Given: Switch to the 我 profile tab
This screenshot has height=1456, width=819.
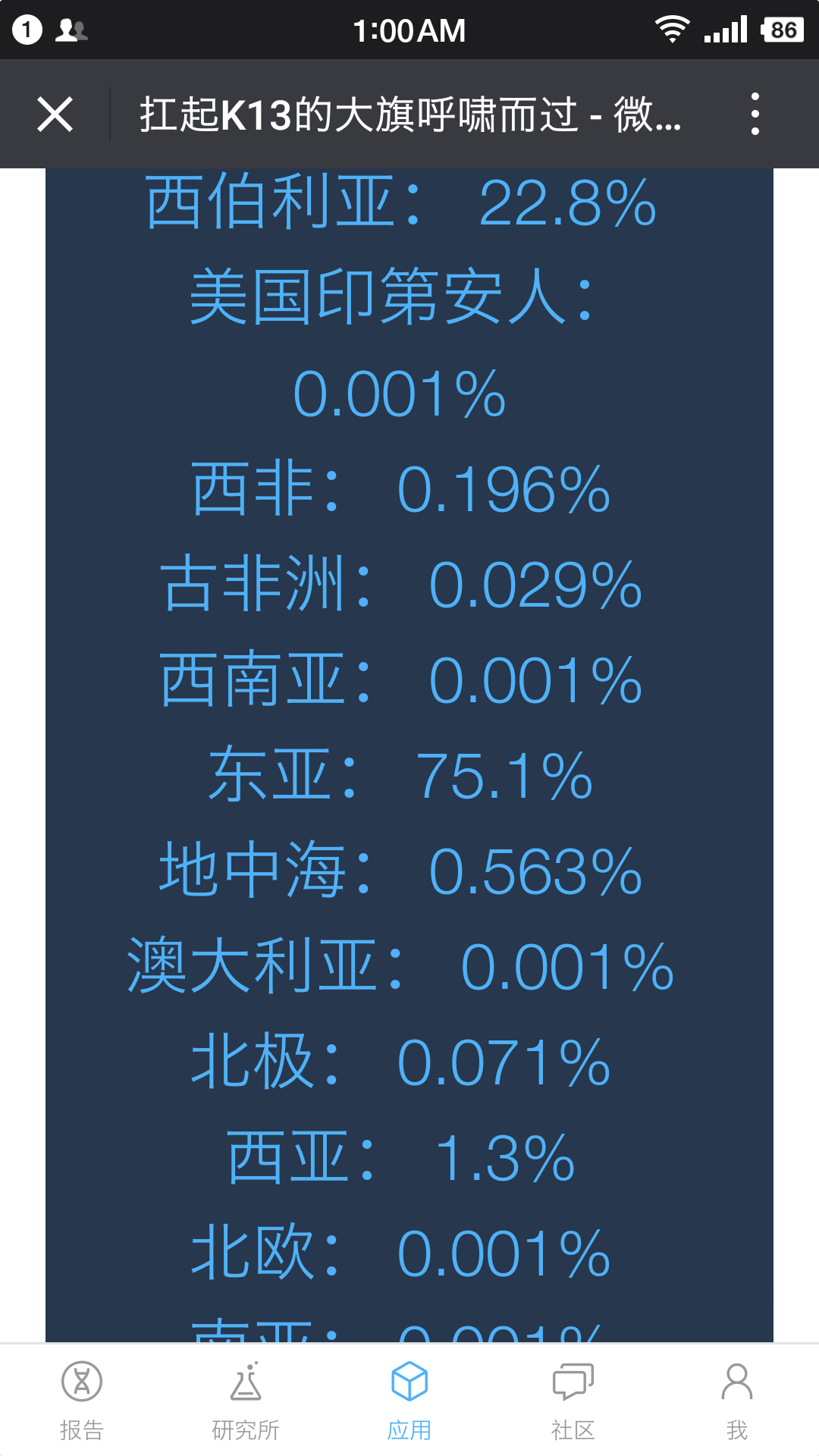Looking at the screenshot, I should pos(737,1401).
